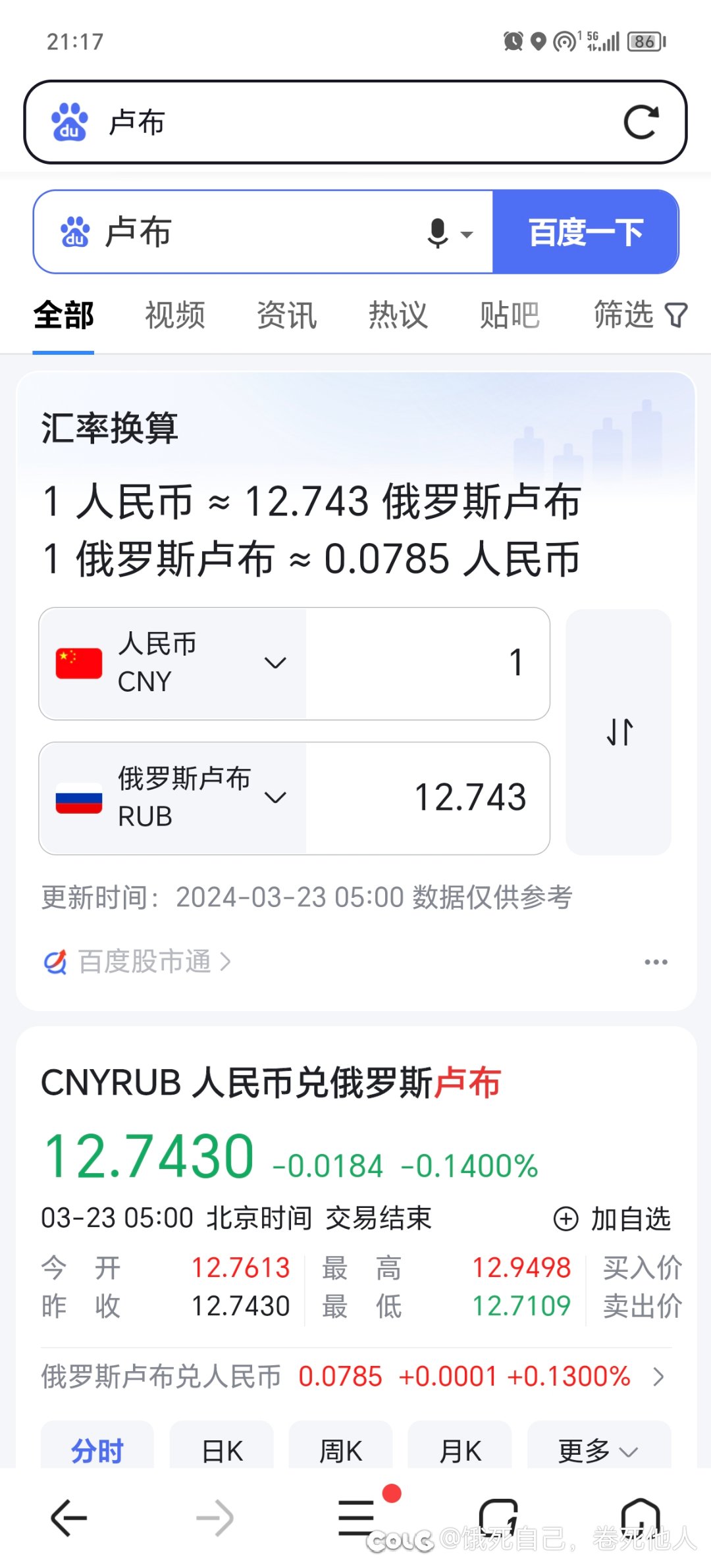Add CNYRUB to watchlist via 加自选
The height and width of the screenshot is (1568, 711).
tap(612, 1218)
